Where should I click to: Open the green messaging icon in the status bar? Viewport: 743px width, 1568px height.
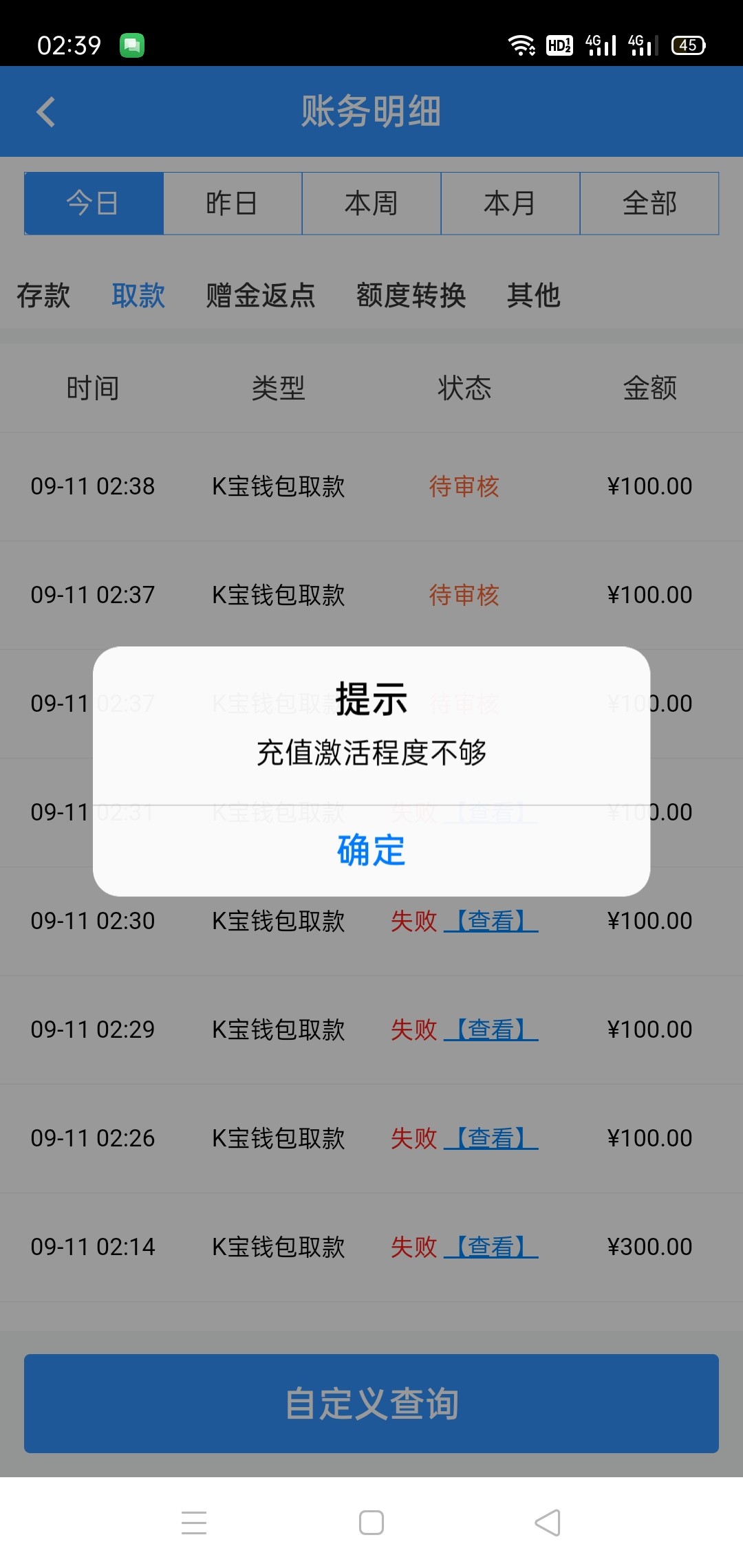[x=133, y=44]
